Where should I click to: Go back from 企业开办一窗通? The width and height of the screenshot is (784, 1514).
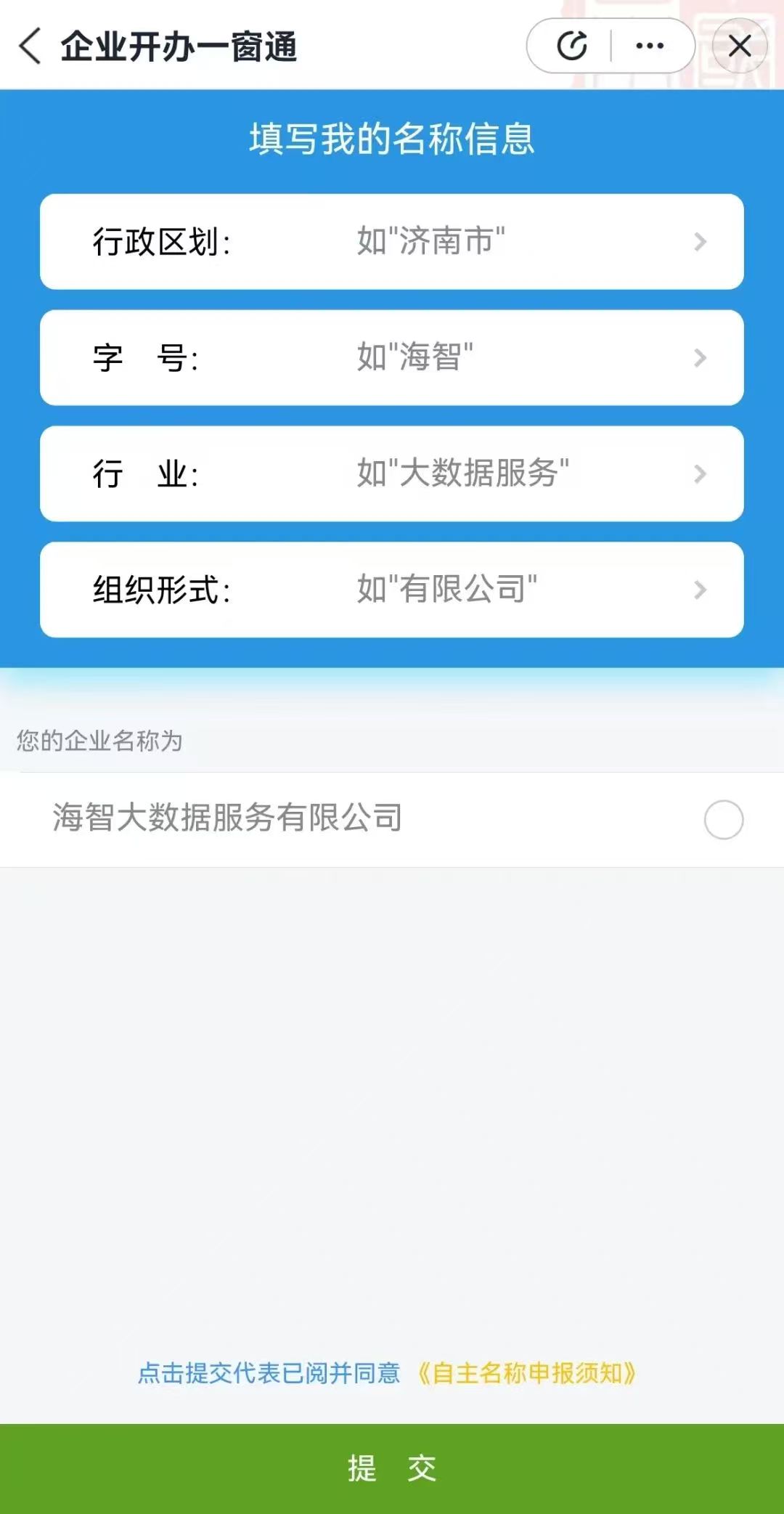(30, 46)
